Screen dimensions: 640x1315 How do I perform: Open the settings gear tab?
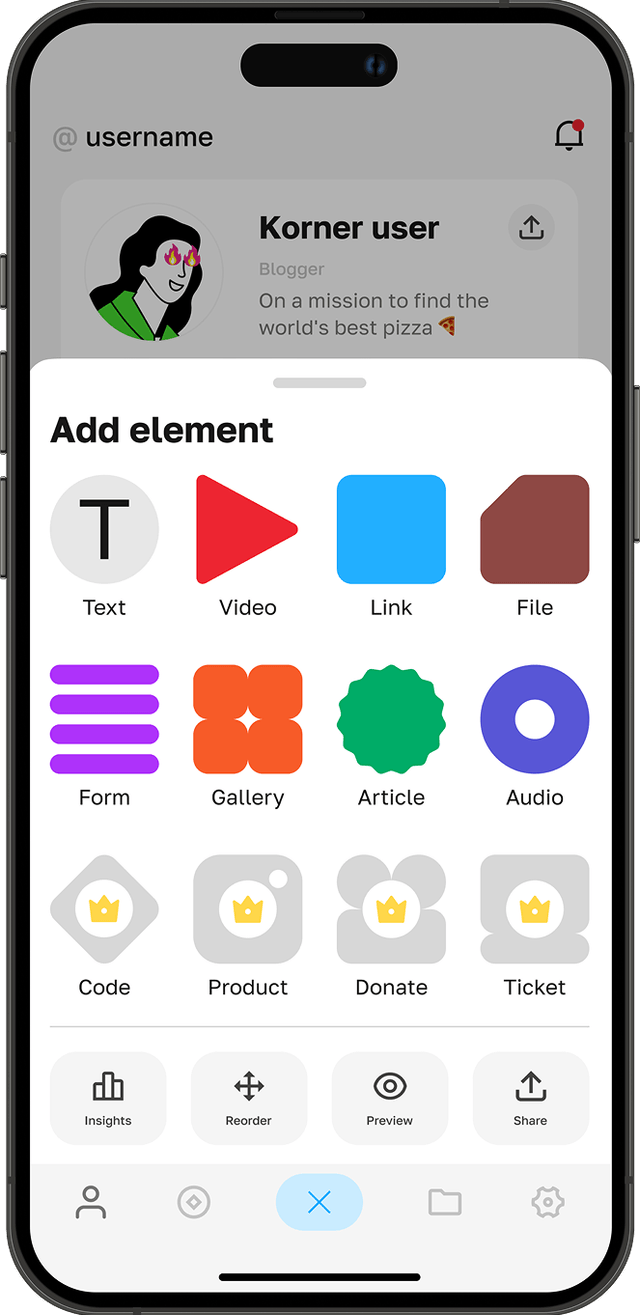click(548, 1202)
